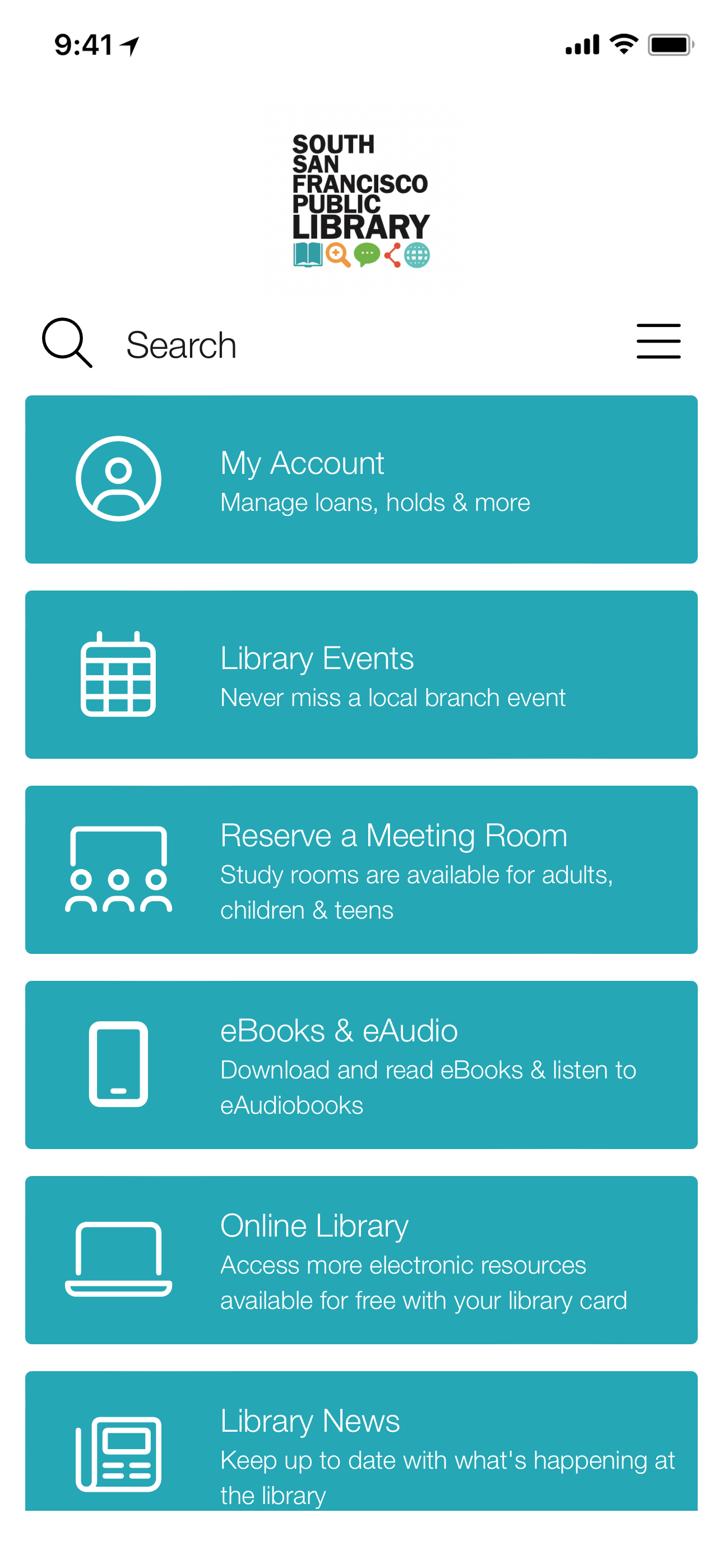Open the hamburger menu
This screenshot has height=1568, width=723.
pos(658,342)
